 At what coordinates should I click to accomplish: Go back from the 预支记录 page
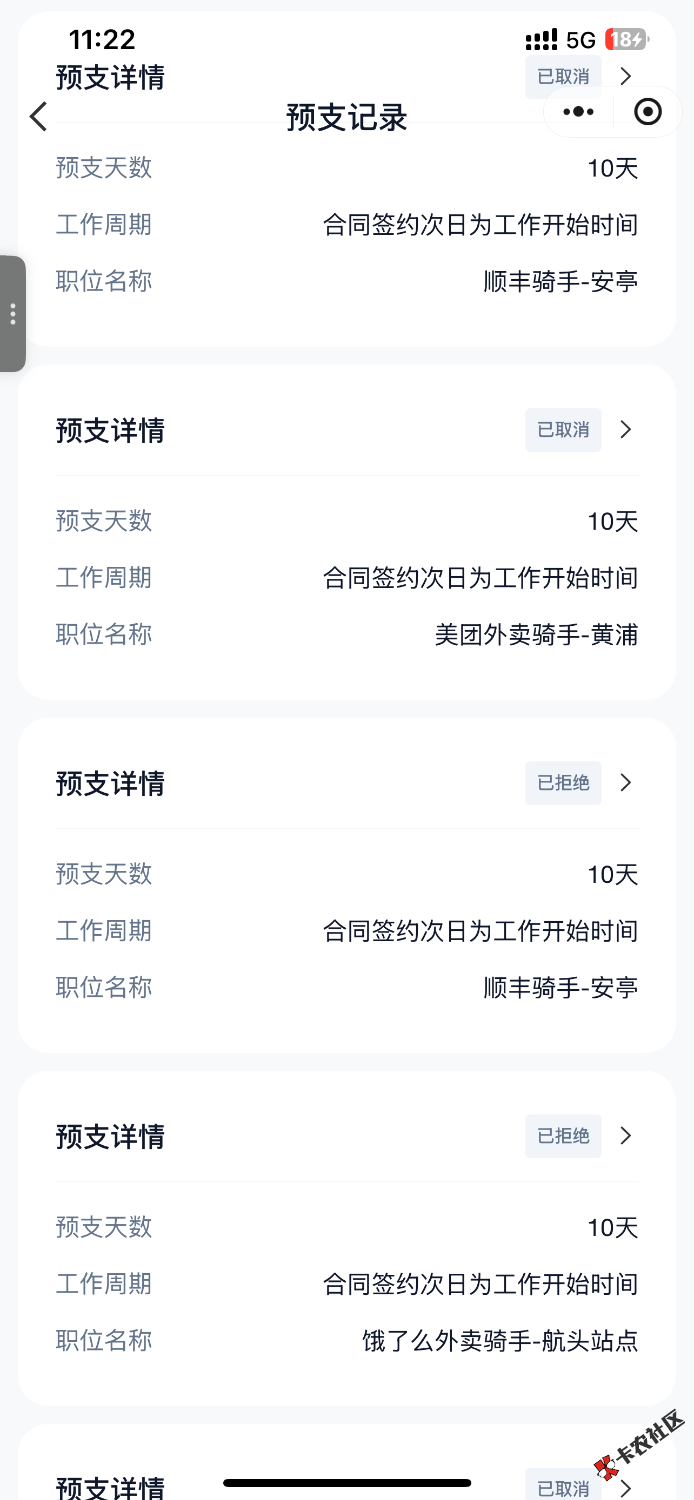38,117
